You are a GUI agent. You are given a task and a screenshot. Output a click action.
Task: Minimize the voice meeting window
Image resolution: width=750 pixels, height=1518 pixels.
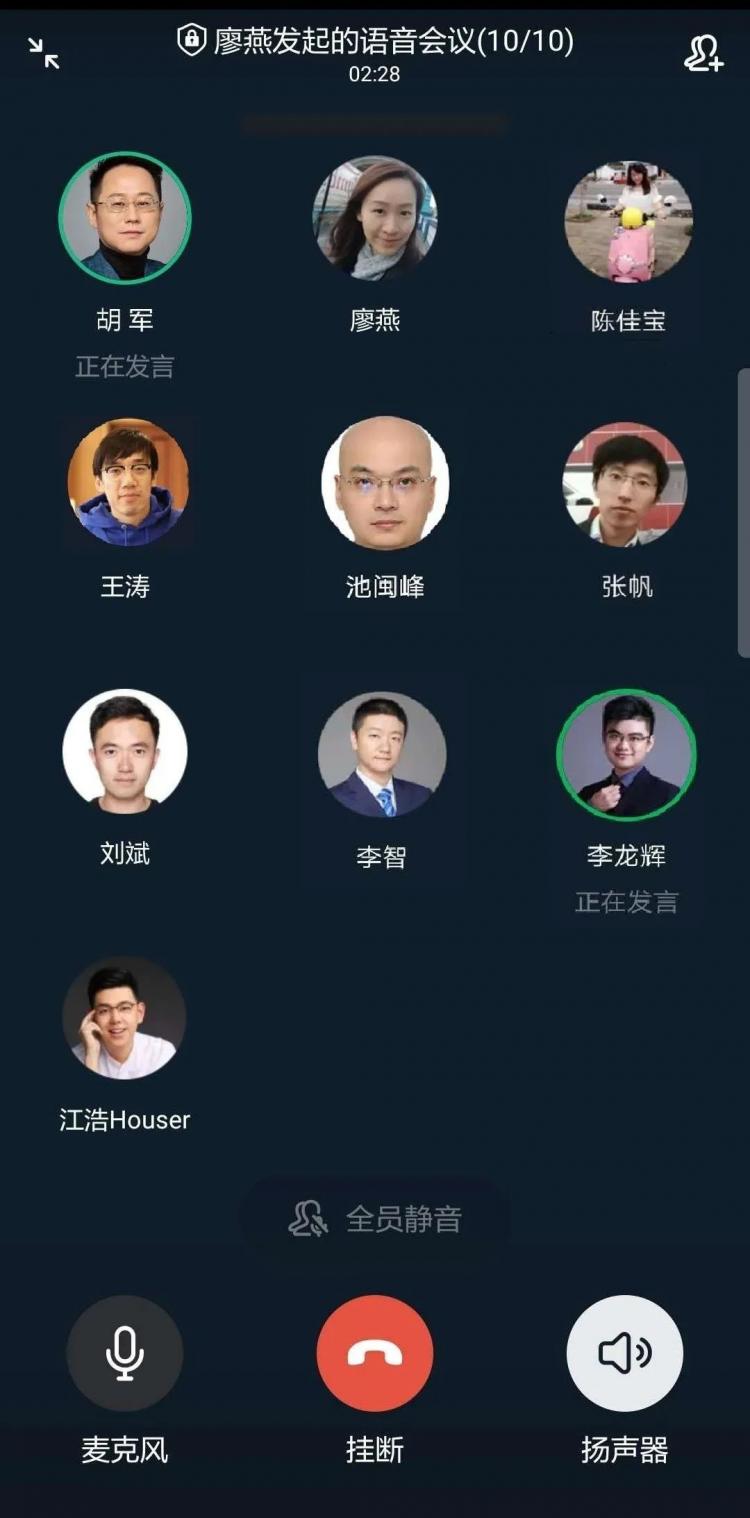coord(44,53)
